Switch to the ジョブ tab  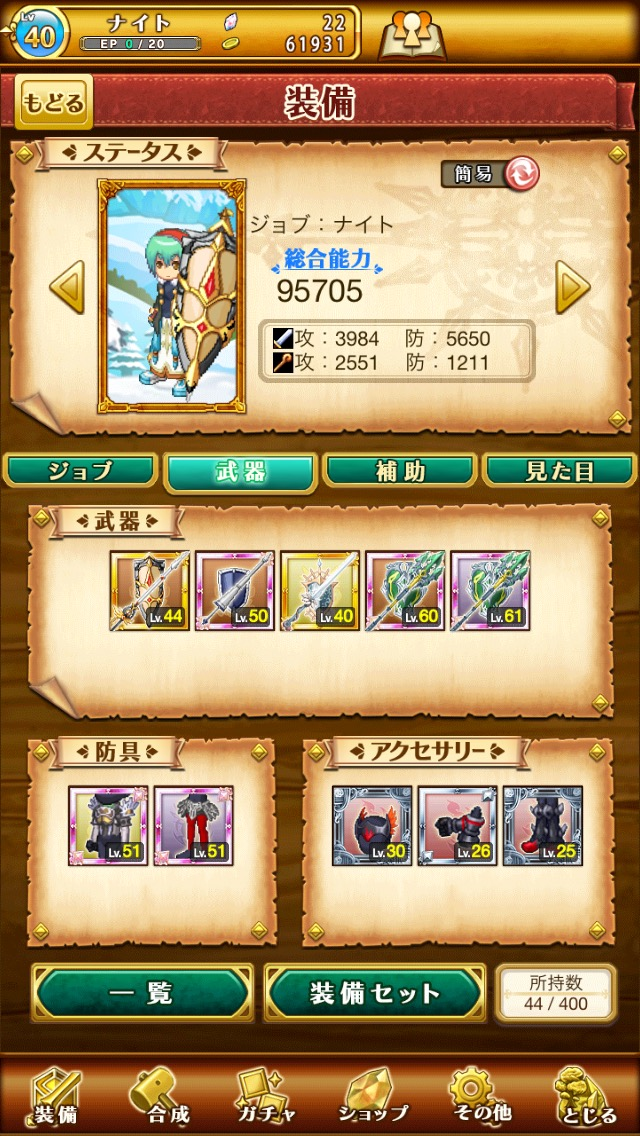[80, 471]
